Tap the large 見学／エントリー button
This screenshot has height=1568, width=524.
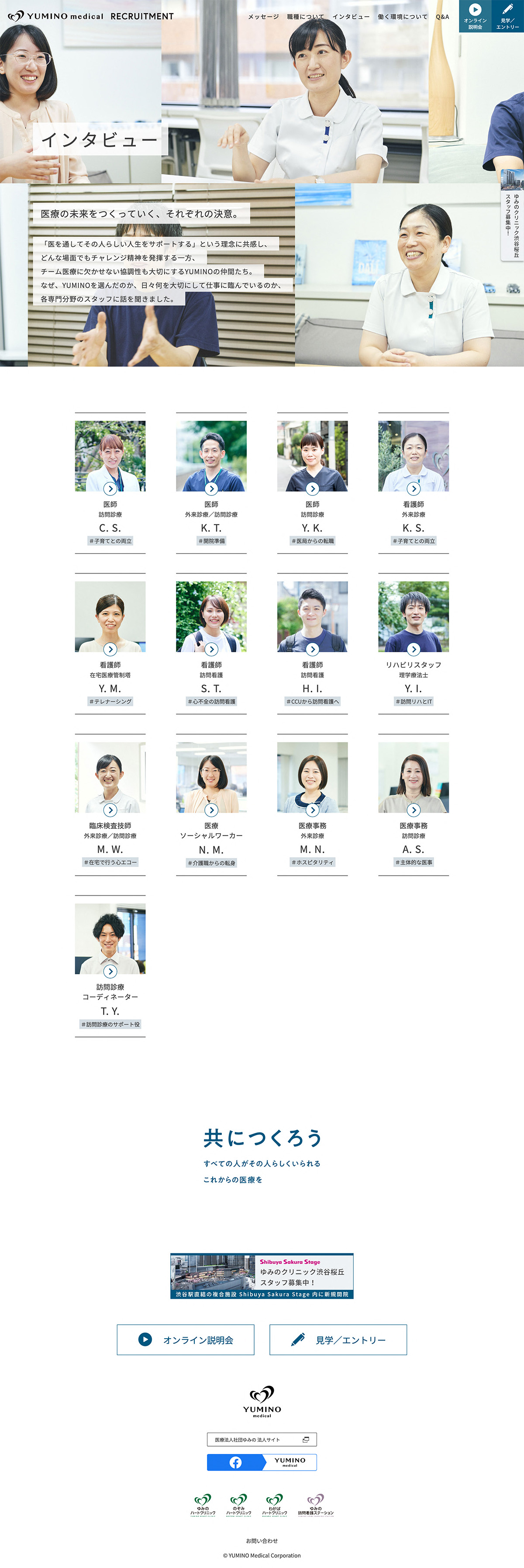coord(338,1339)
